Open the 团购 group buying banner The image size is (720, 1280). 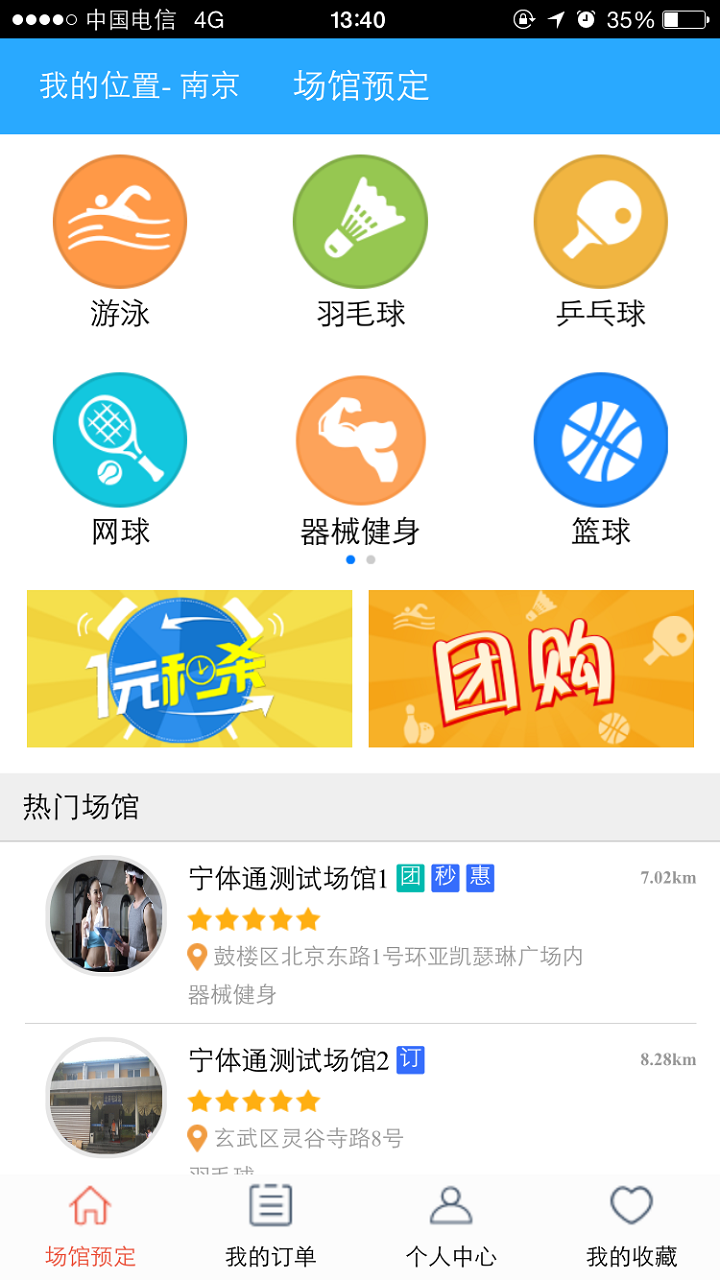531,668
